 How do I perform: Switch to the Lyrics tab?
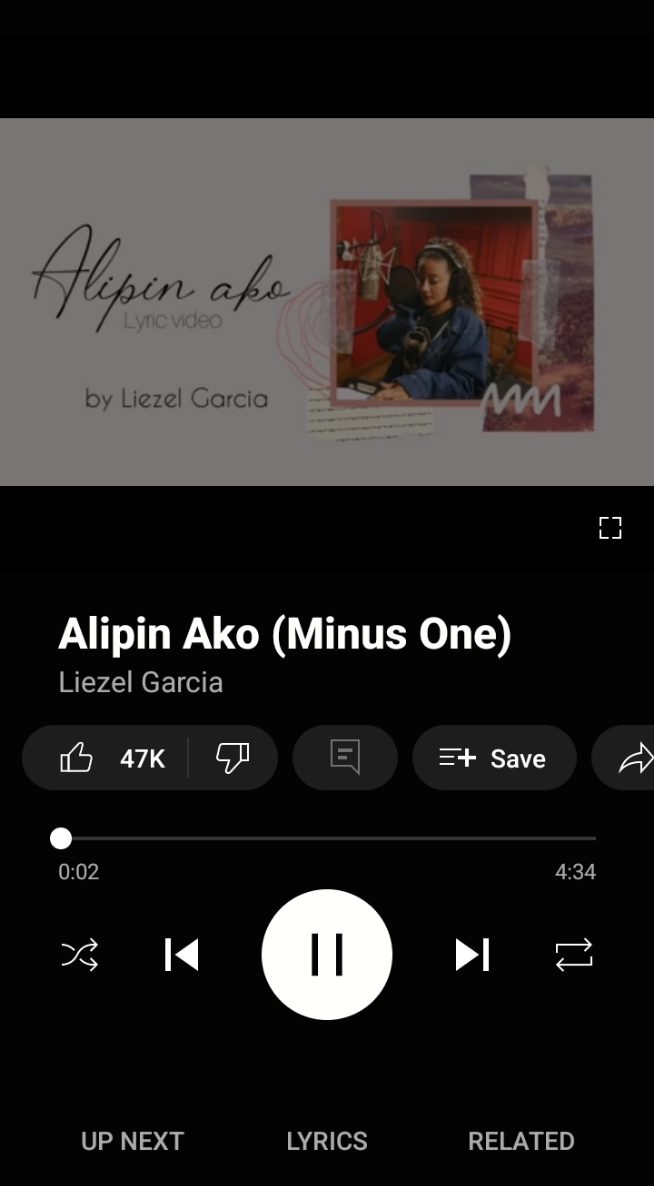click(x=327, y=1141)
